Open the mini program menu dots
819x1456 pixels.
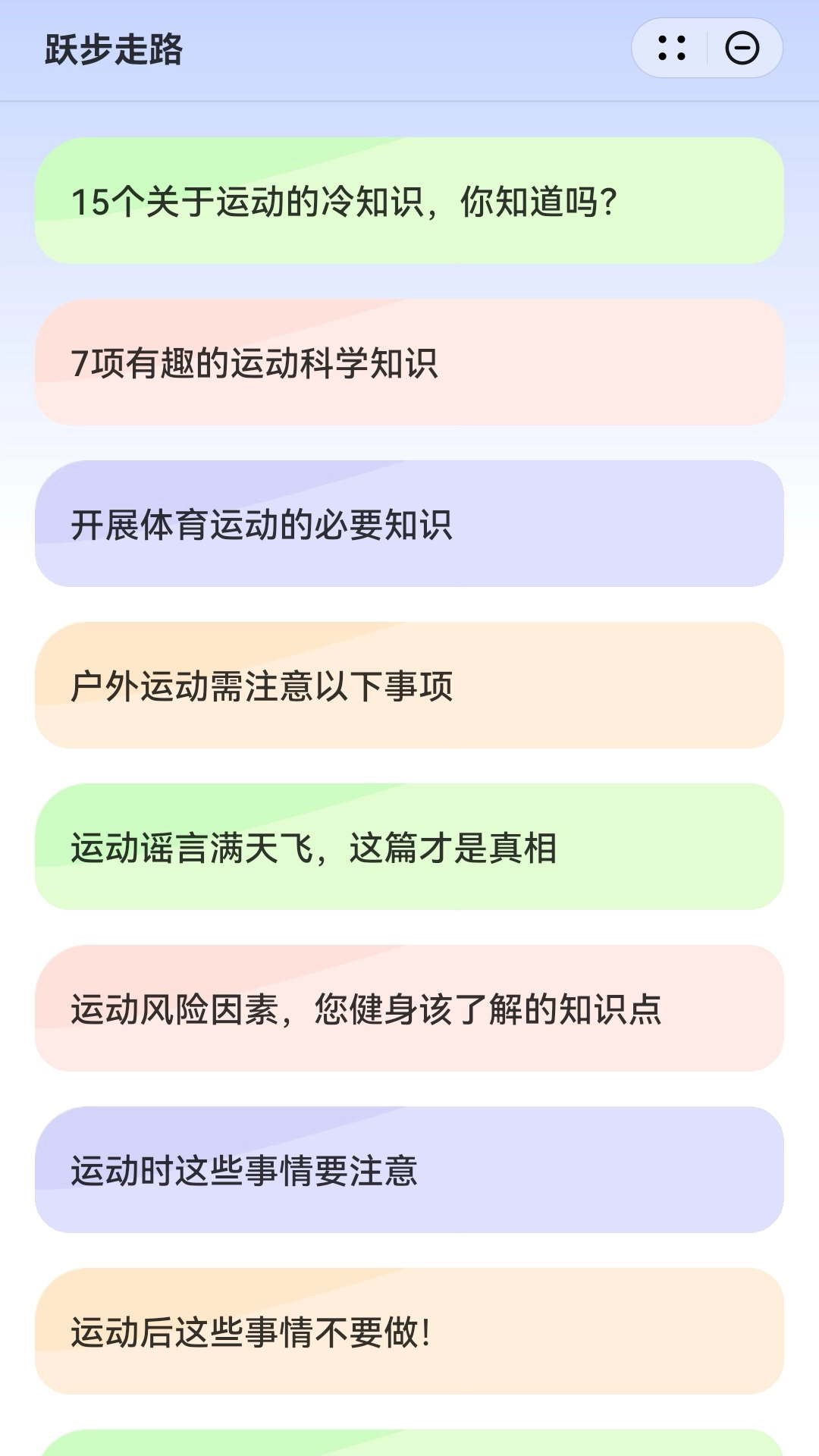tap(672, 49)
